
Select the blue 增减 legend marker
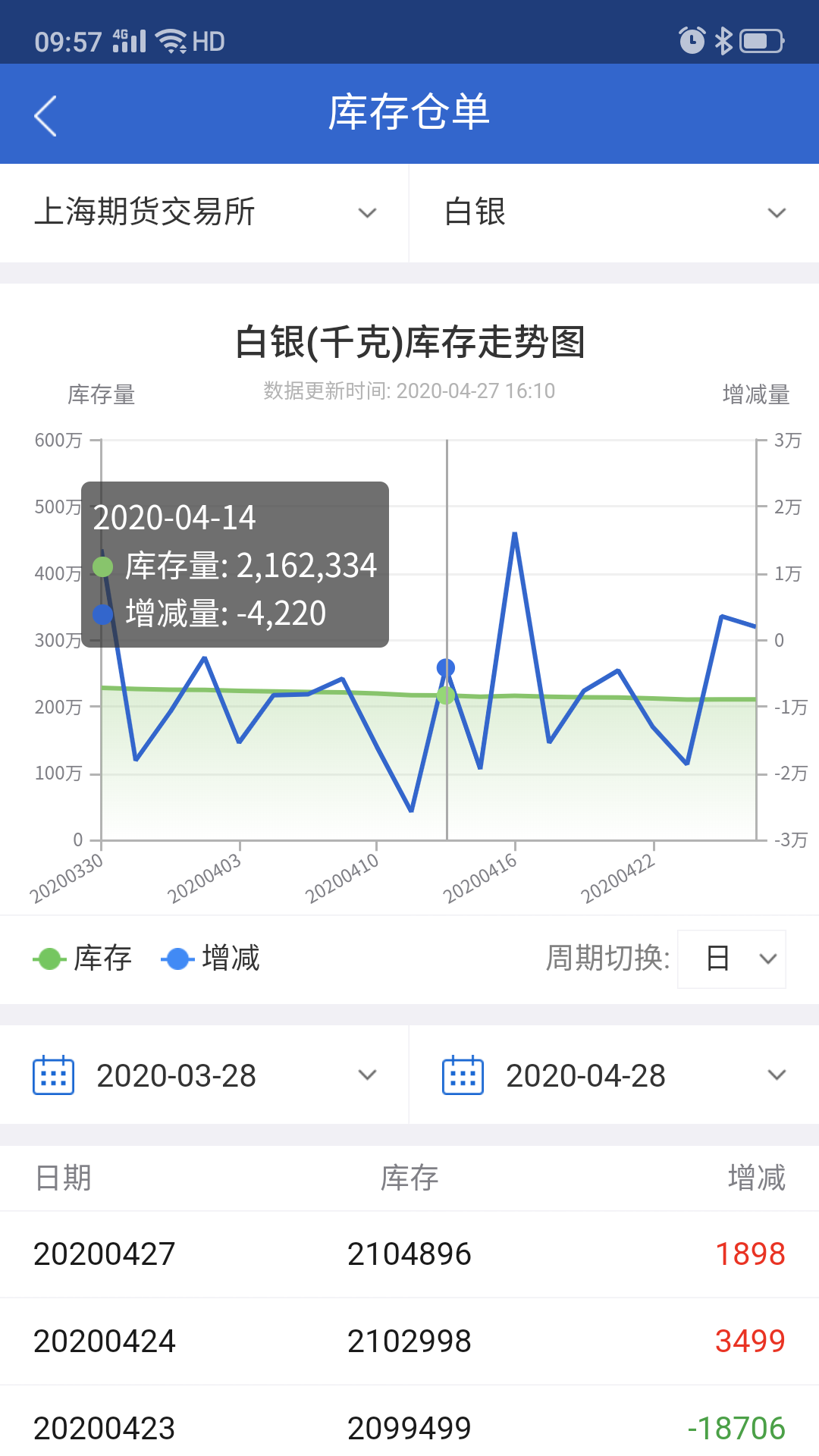pyautogui.click(x=176, y=959)
